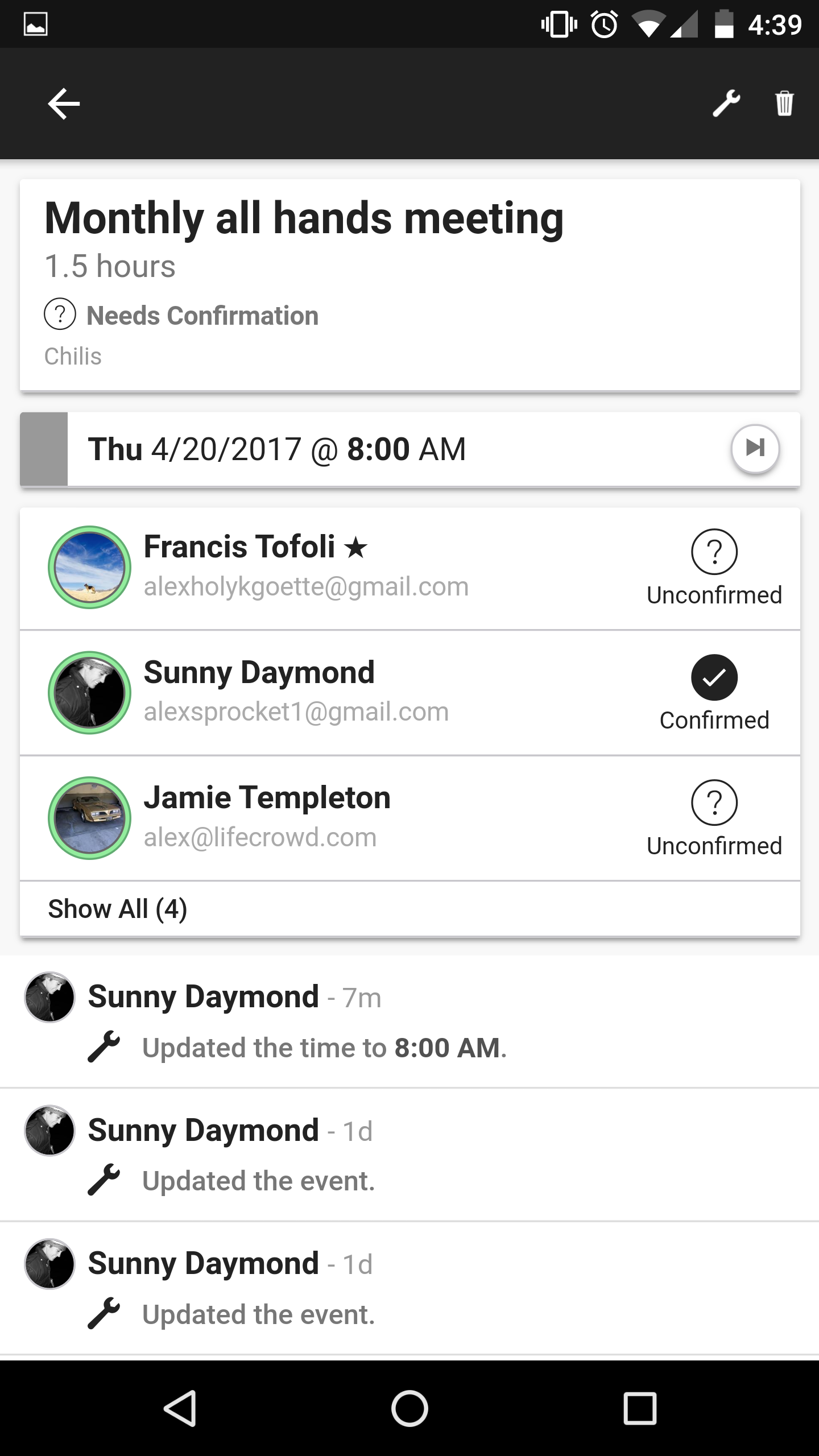This screenshot has height=1456, width=819.
Task: Edit the event with the wrench icon
Action: [x=726, y=104]
